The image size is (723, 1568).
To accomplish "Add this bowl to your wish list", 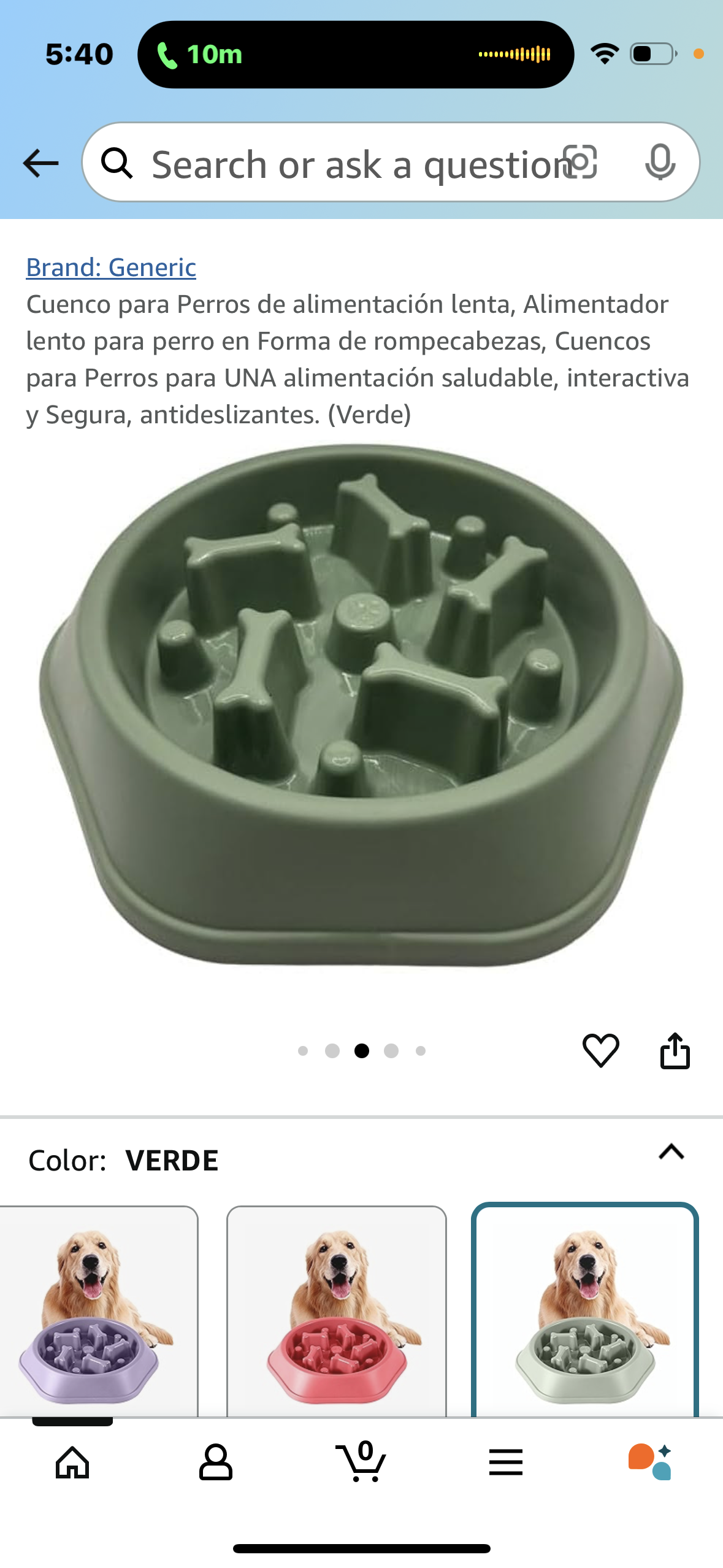I will (600, 1050).
